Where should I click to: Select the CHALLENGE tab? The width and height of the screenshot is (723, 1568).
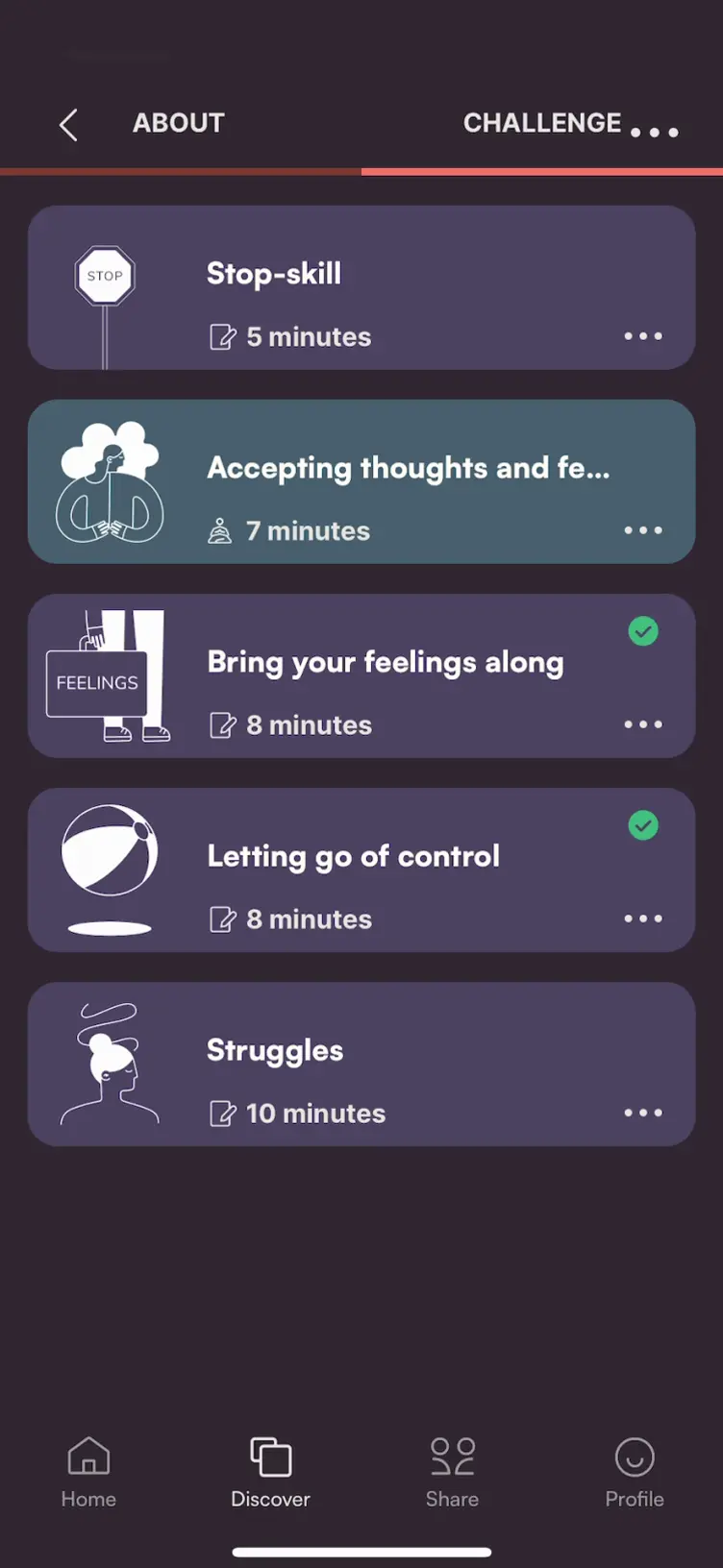pyautogui.click(x=542, y=123)
